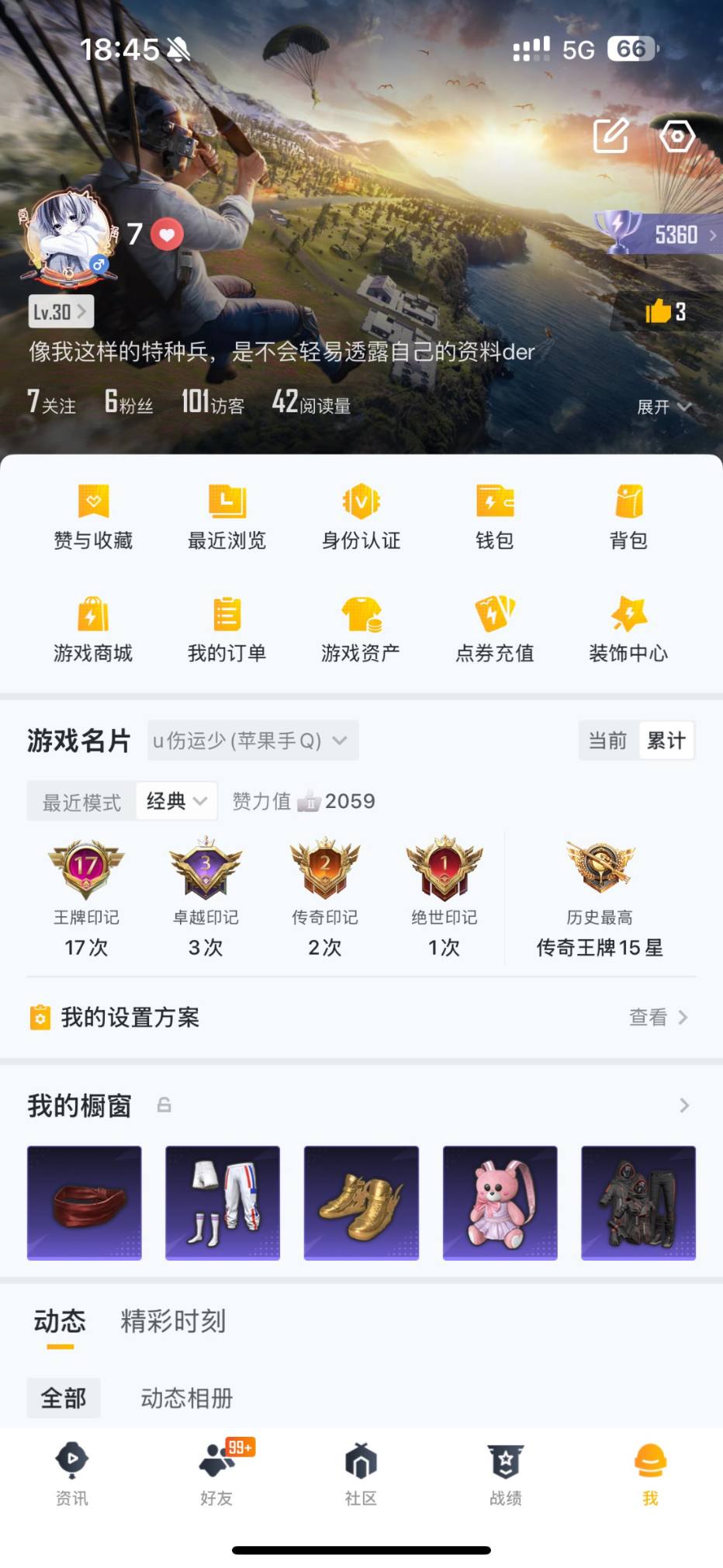
Task: Open profile settings via gear icon
Action: tap(676, 136)
